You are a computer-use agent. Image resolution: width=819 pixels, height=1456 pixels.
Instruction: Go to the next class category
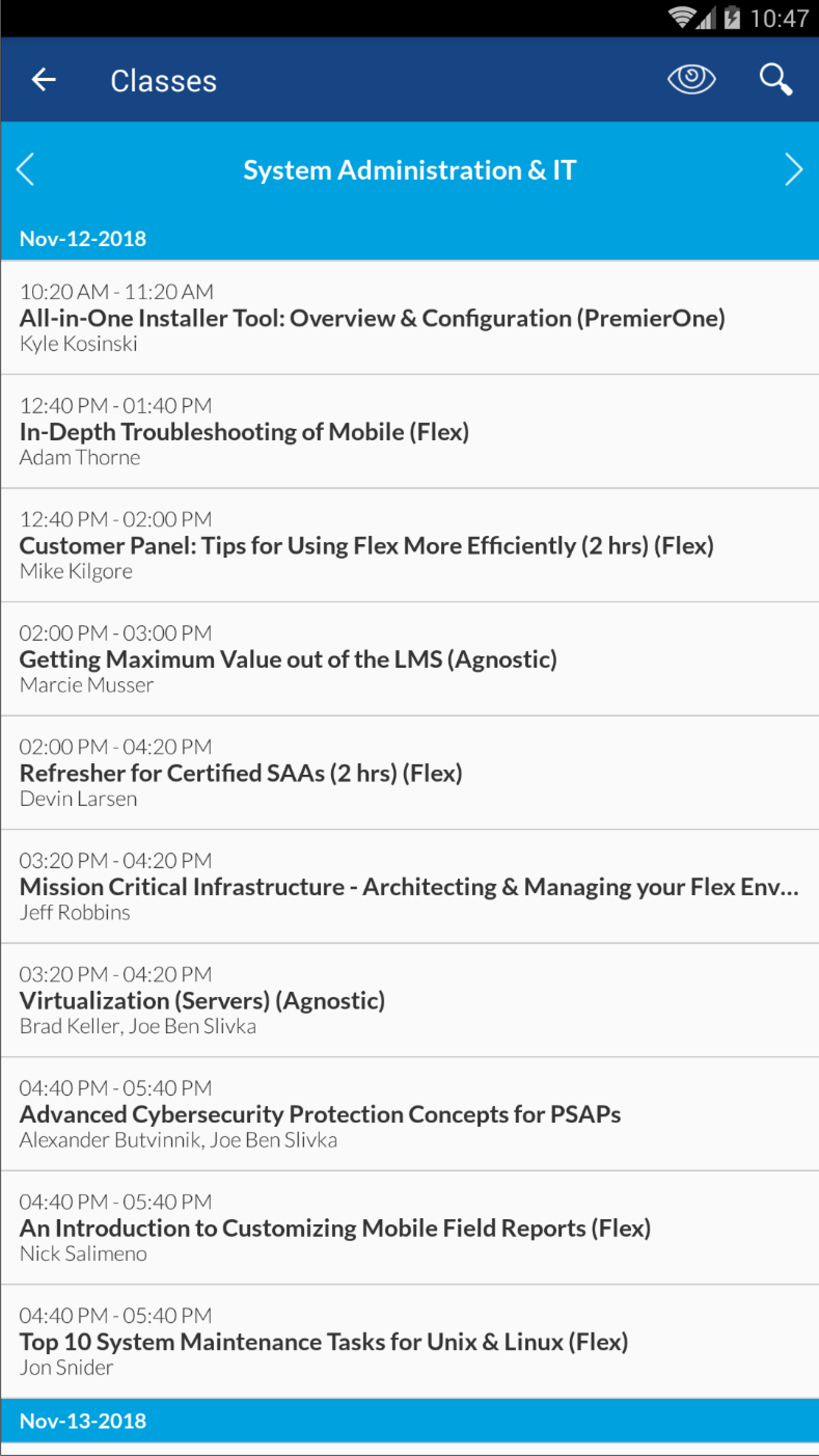(794, 169)
